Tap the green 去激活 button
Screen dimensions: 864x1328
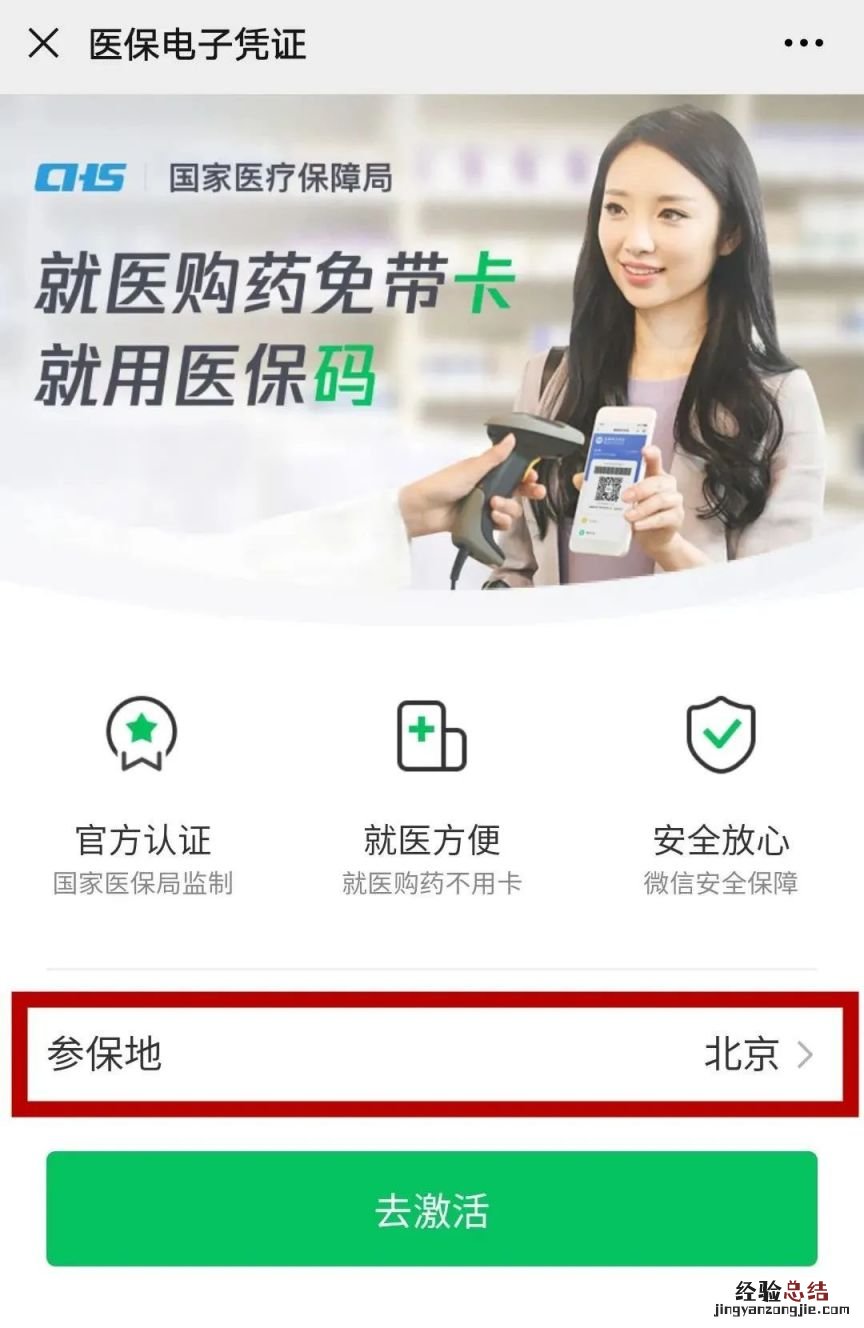point(432,1209)
